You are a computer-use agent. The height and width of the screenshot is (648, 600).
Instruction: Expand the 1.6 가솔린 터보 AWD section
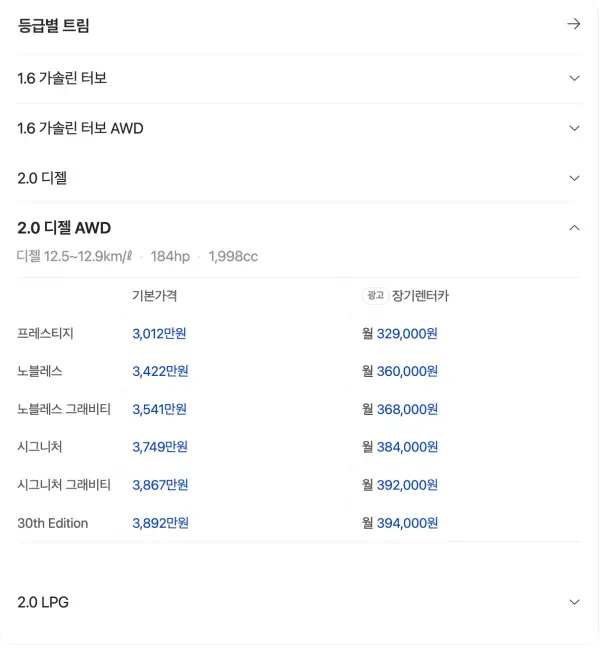(x=300, y=128)
